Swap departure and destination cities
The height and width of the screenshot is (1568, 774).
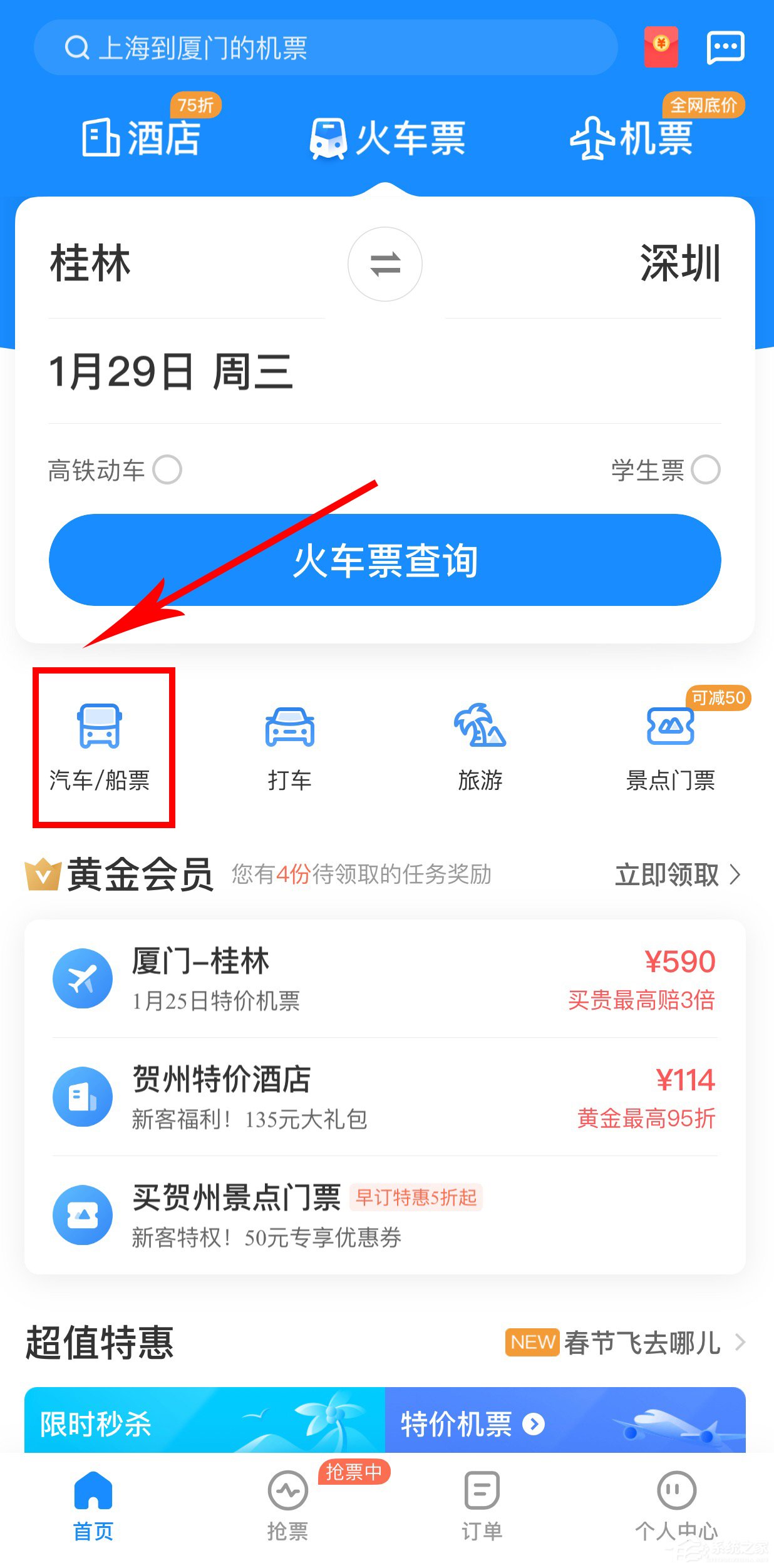click(385, 264)
